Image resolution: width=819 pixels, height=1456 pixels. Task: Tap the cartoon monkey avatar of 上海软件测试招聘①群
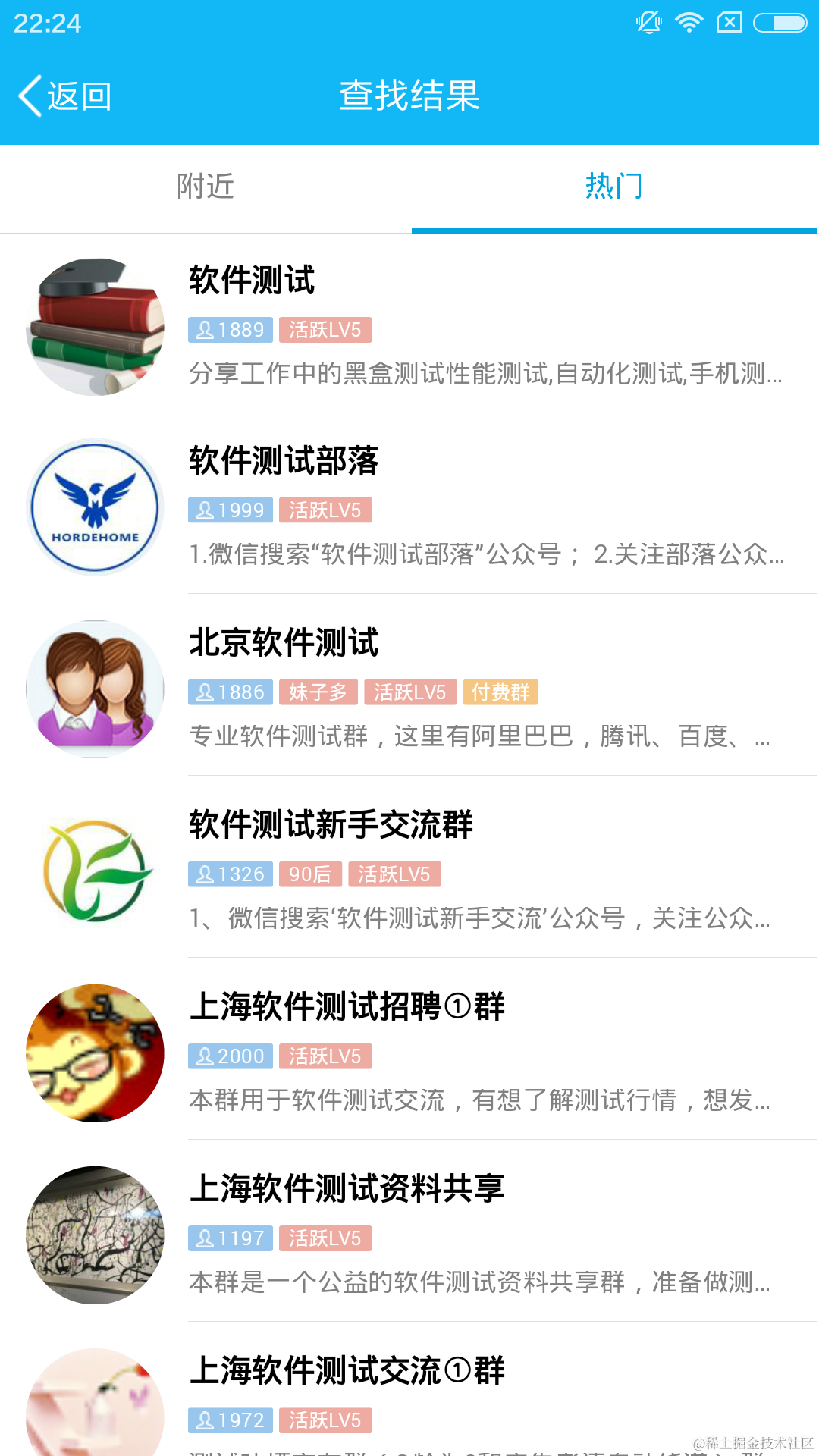(94, 1053)
